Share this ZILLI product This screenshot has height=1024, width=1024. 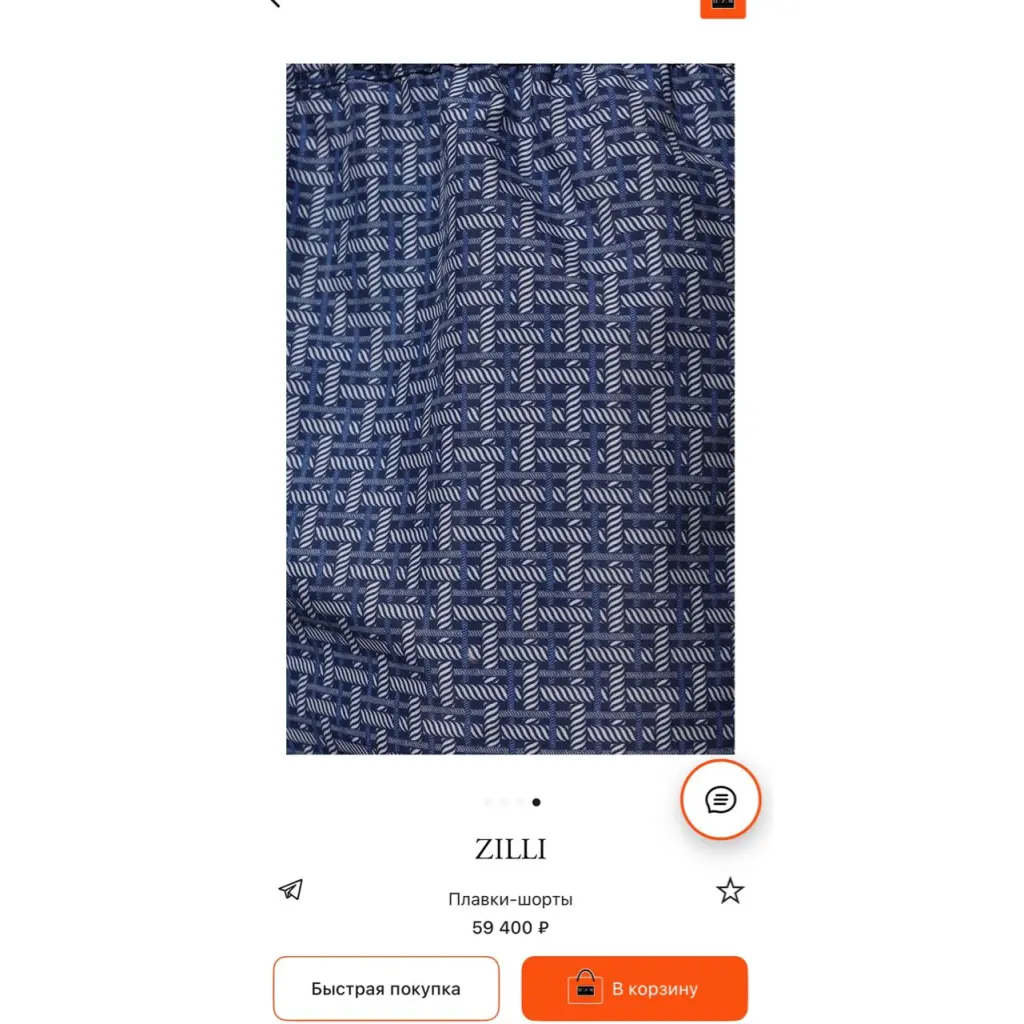click(x=291, y=890)
